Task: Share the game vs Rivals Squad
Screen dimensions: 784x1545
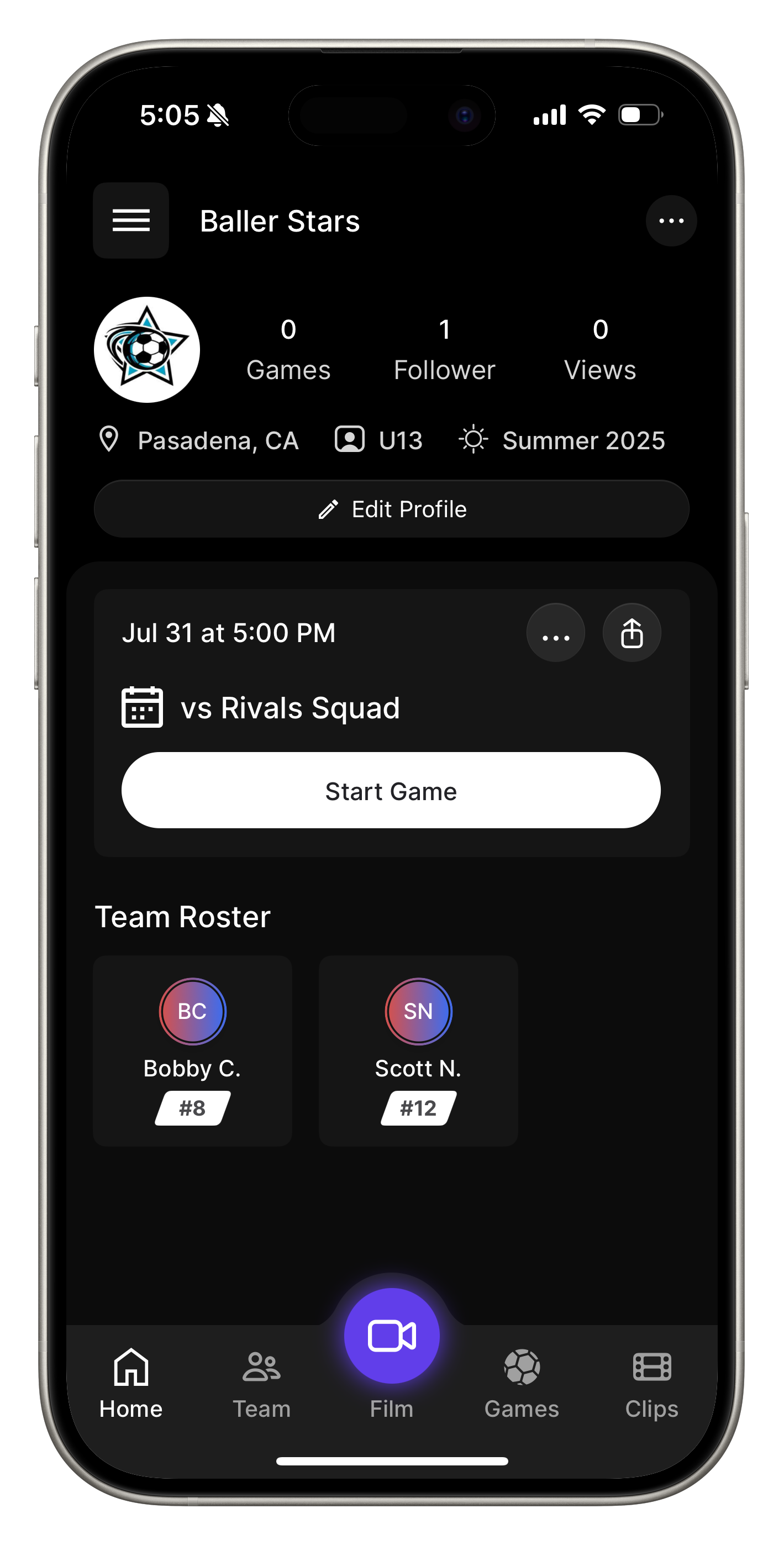Action: (x=632, y=633)
